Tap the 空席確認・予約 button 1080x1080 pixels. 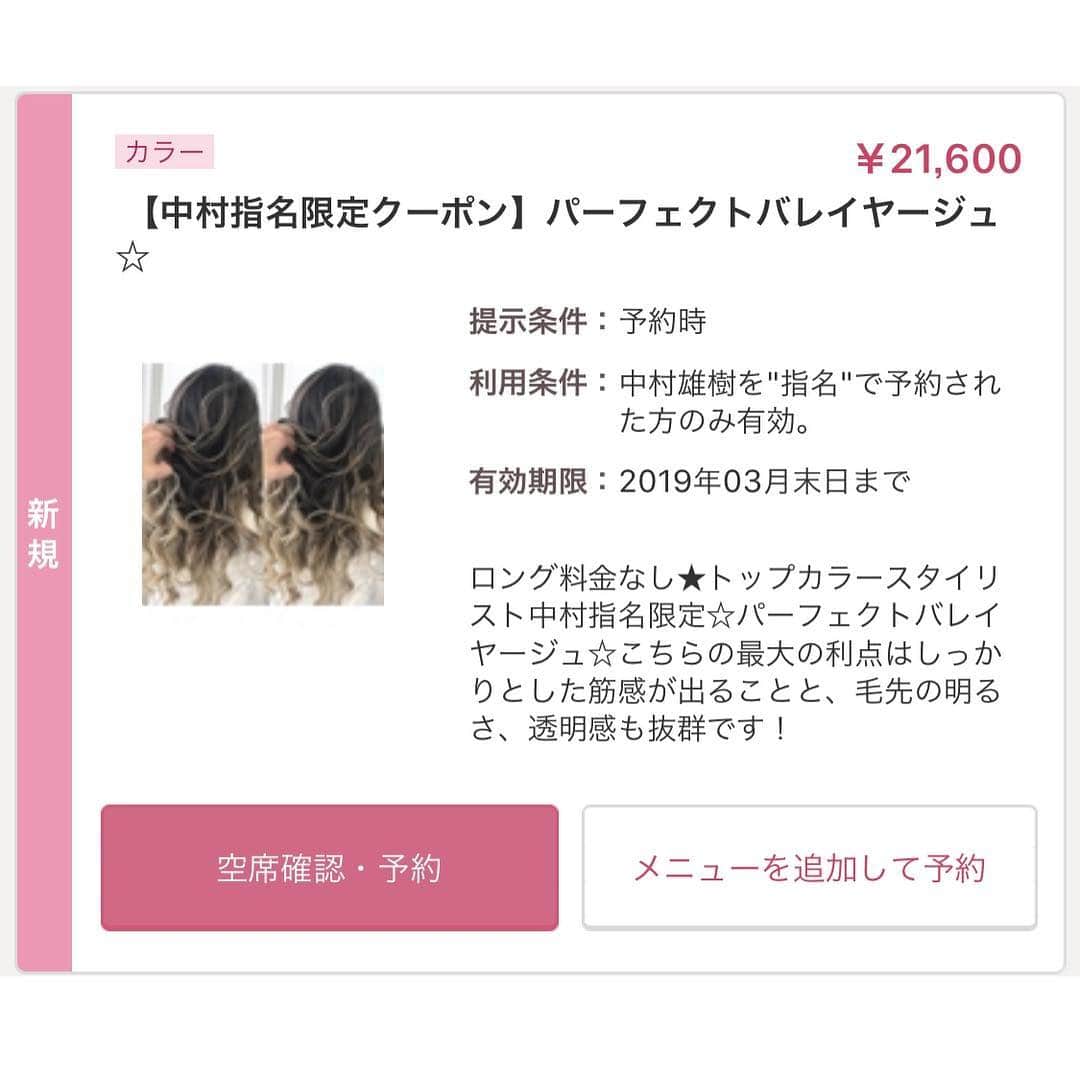tap(329, 868)
